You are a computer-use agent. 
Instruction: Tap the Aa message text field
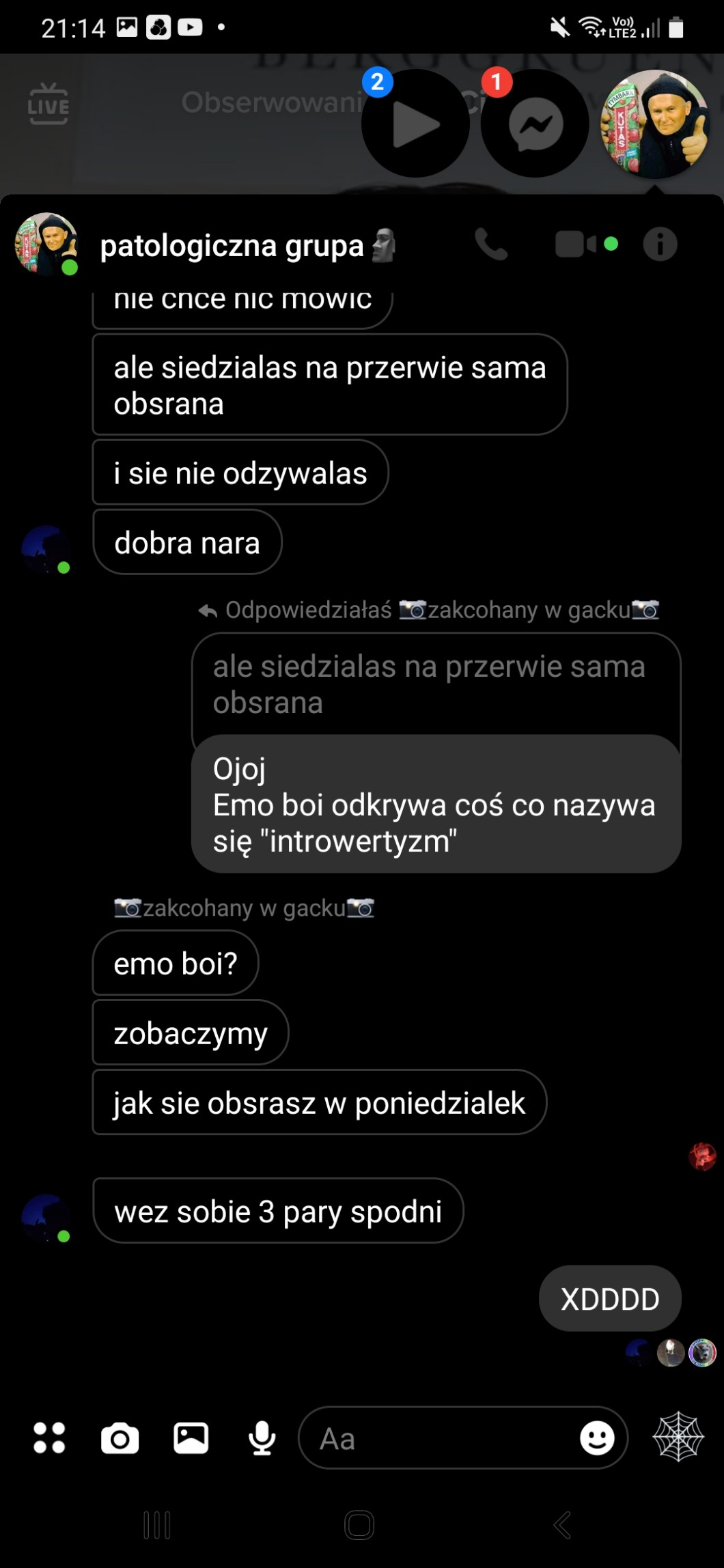coord(437,1438)
